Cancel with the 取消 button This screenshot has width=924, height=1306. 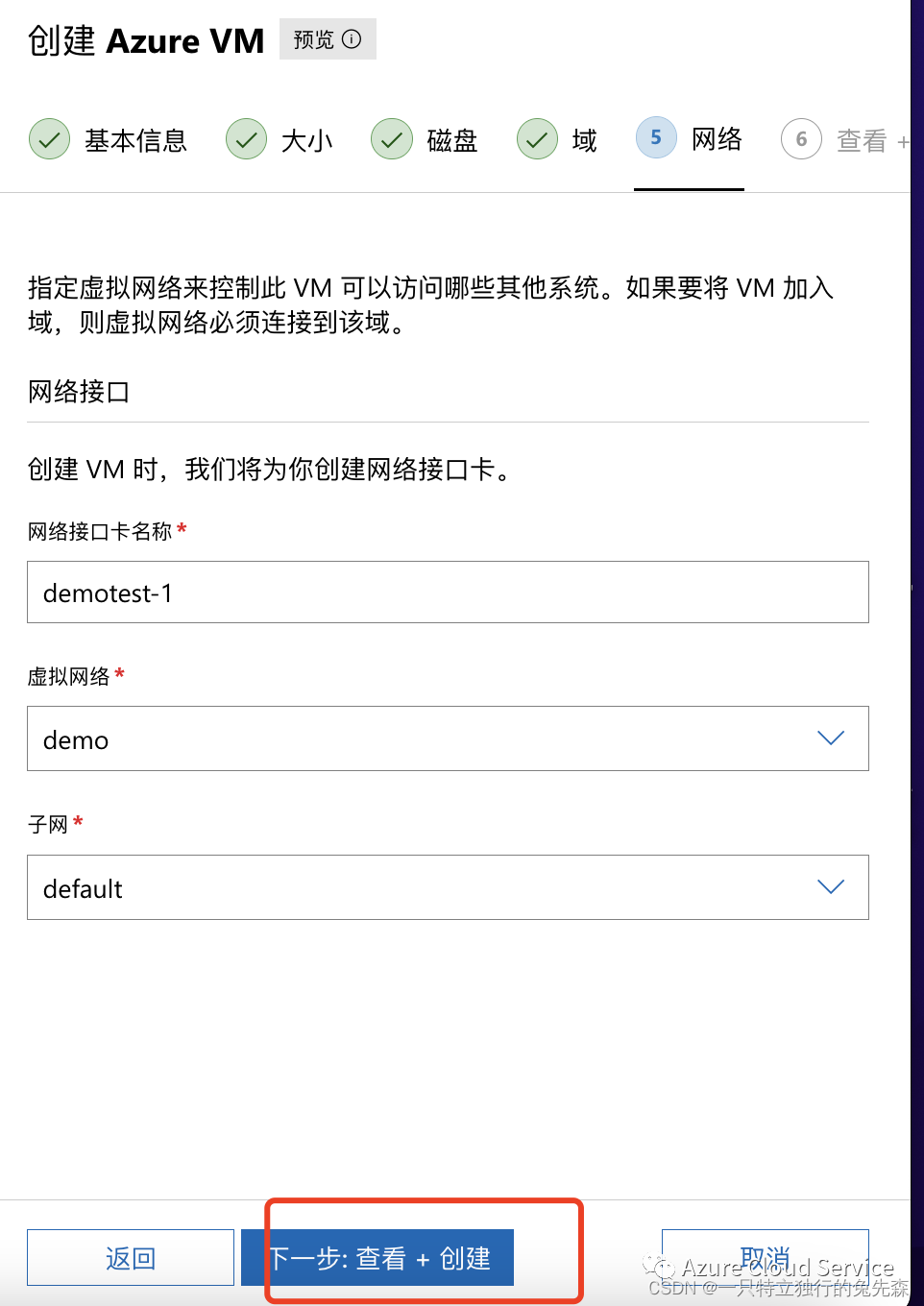pyautogui.click(x=766, y=1257)
